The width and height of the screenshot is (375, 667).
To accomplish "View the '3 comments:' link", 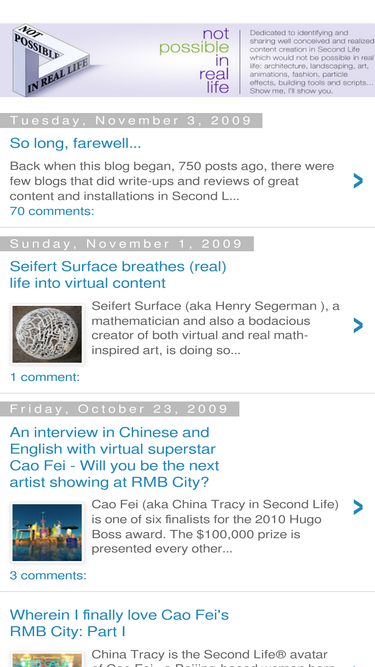I will (48, 576).
